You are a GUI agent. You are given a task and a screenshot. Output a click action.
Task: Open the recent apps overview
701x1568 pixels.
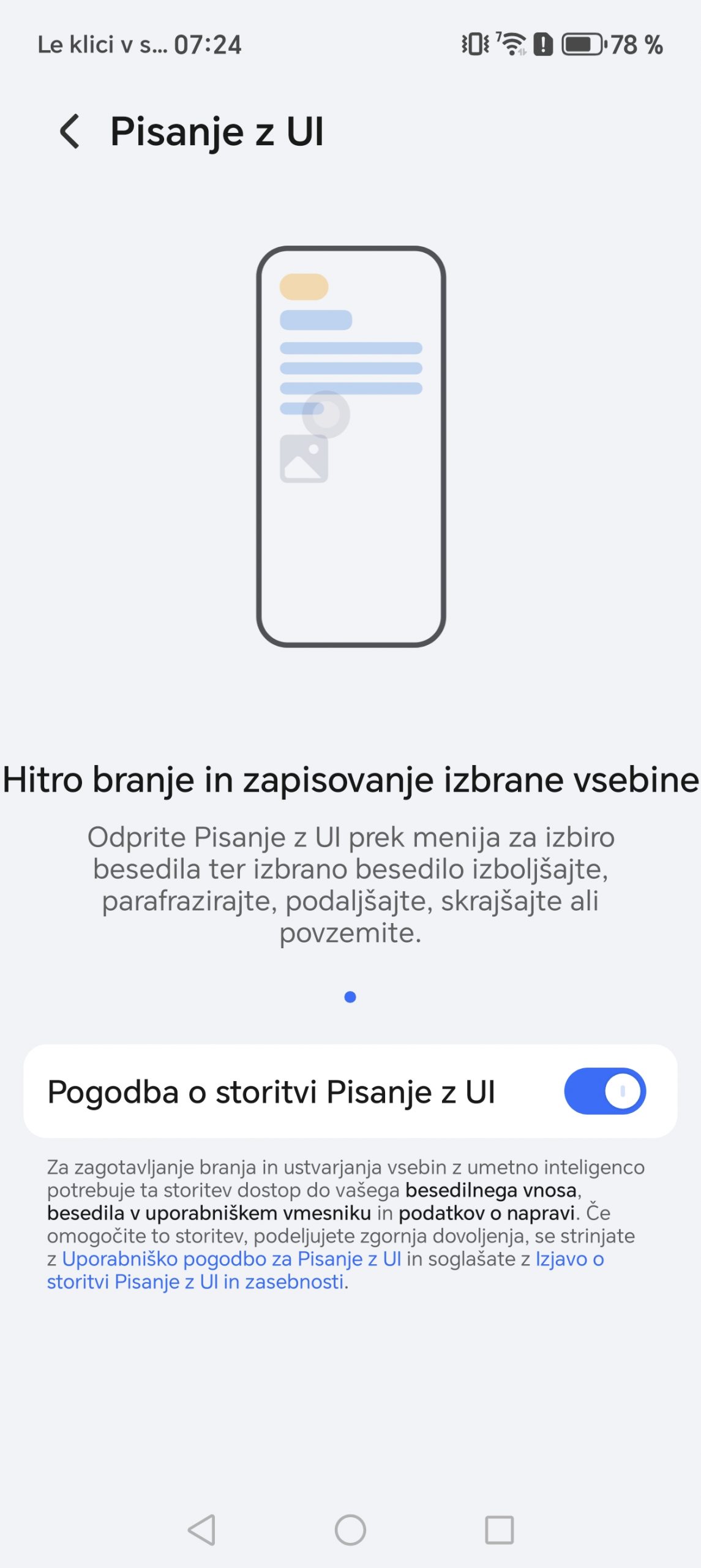(499, 1530)
